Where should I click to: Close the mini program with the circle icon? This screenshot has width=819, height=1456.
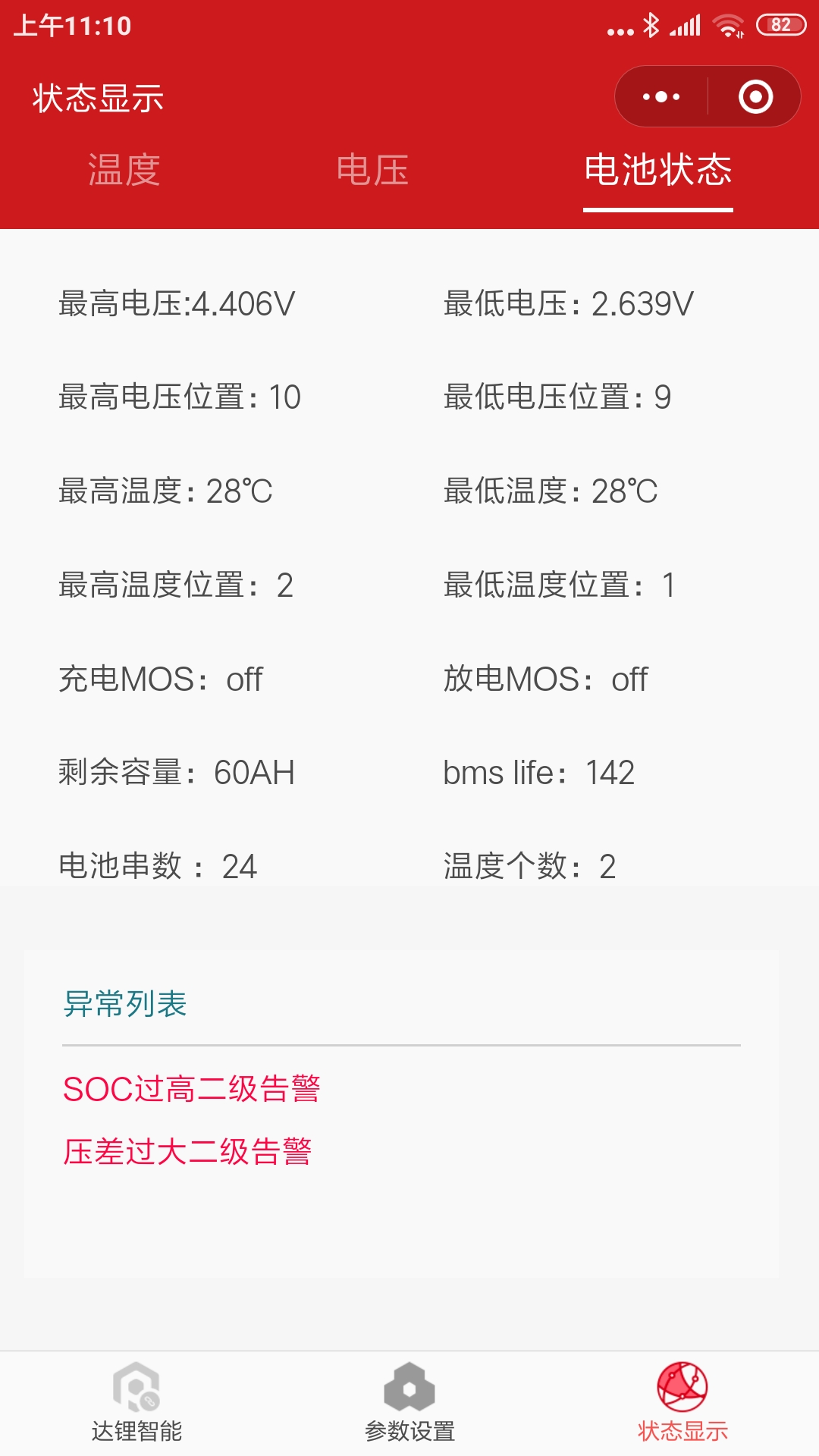tap(755, 96)
